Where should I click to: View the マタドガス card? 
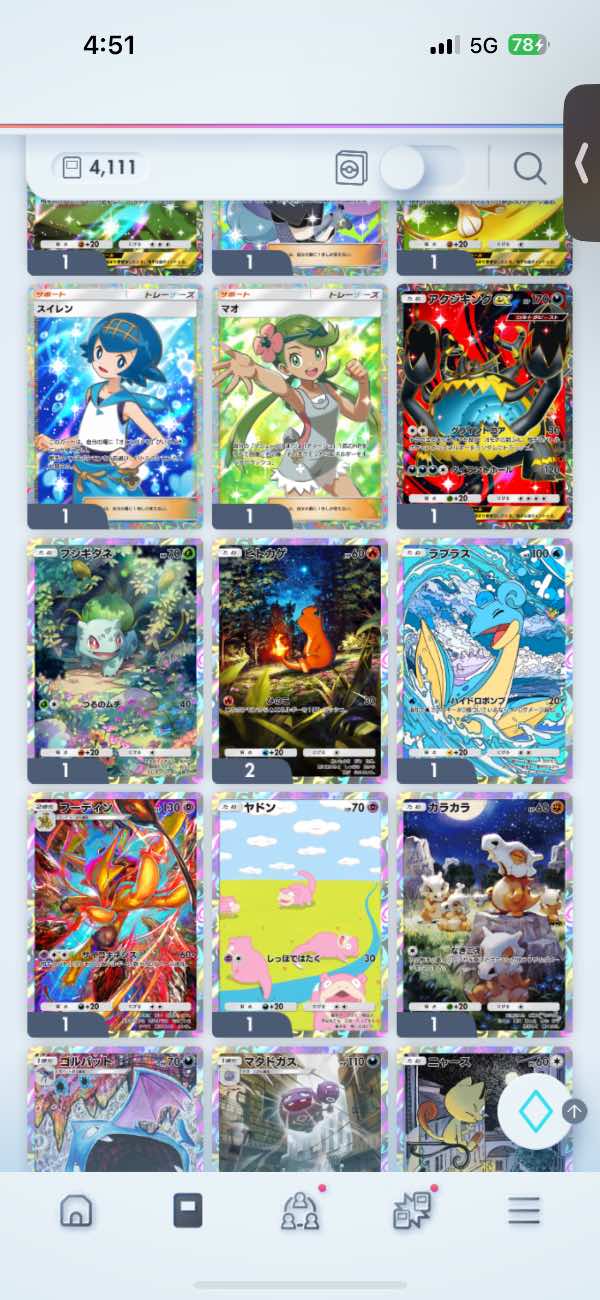point(299,1108)
